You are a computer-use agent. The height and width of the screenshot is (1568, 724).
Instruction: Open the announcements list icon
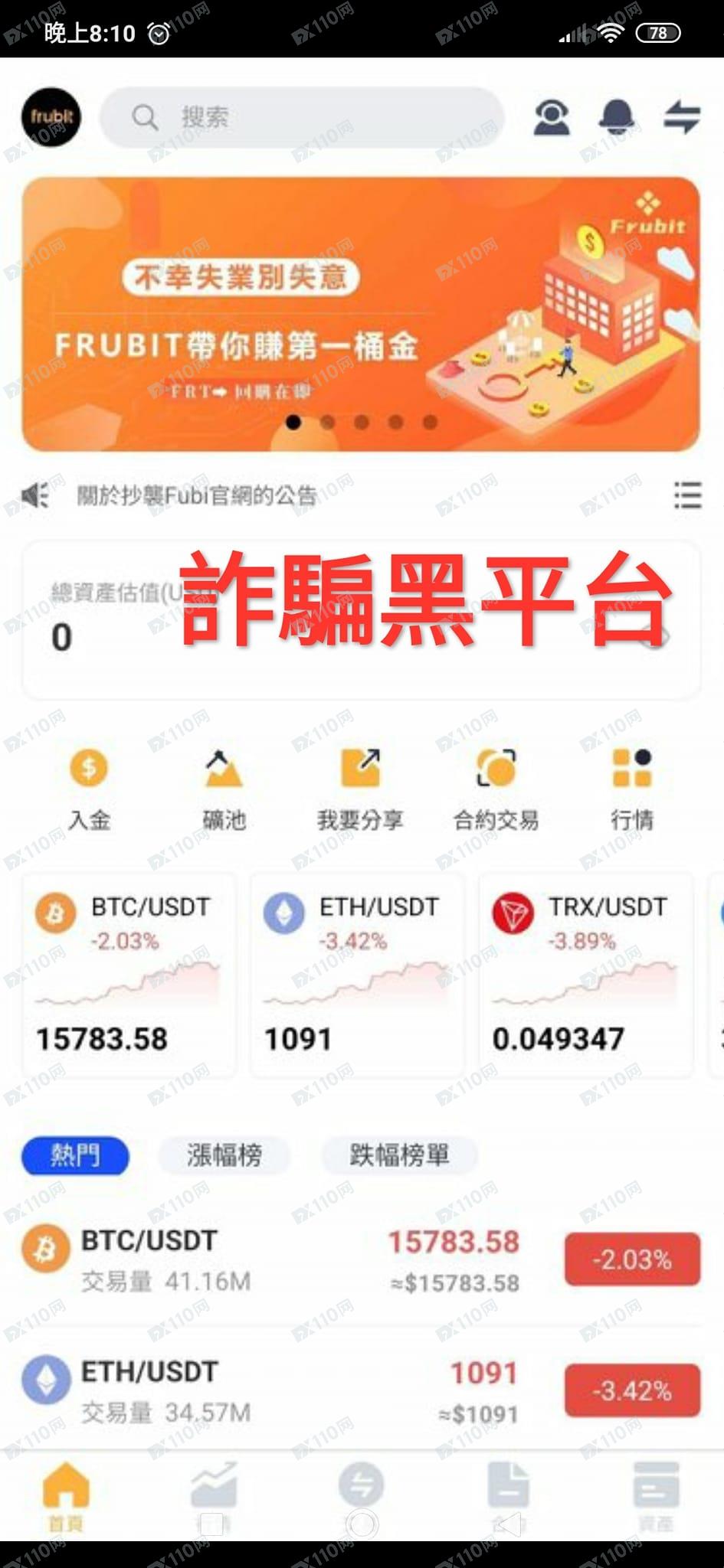(687, 495)
